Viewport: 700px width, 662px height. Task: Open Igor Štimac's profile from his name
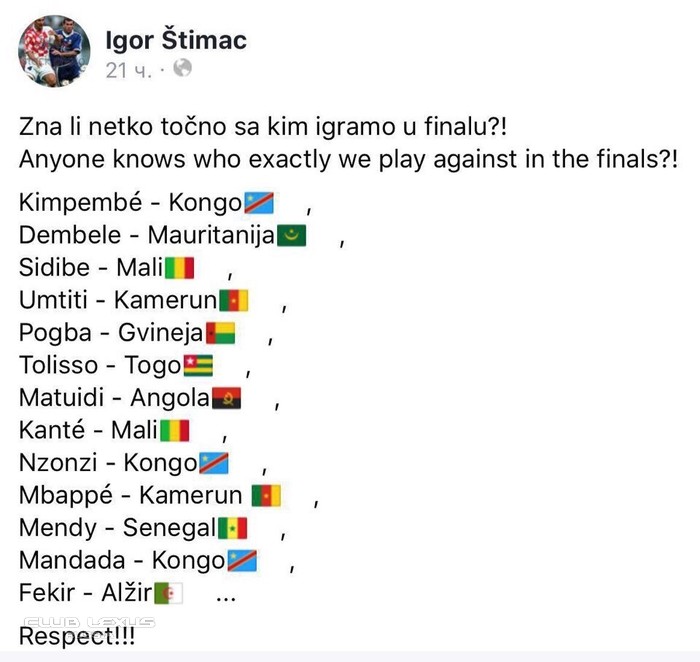(x=175, y=39)
